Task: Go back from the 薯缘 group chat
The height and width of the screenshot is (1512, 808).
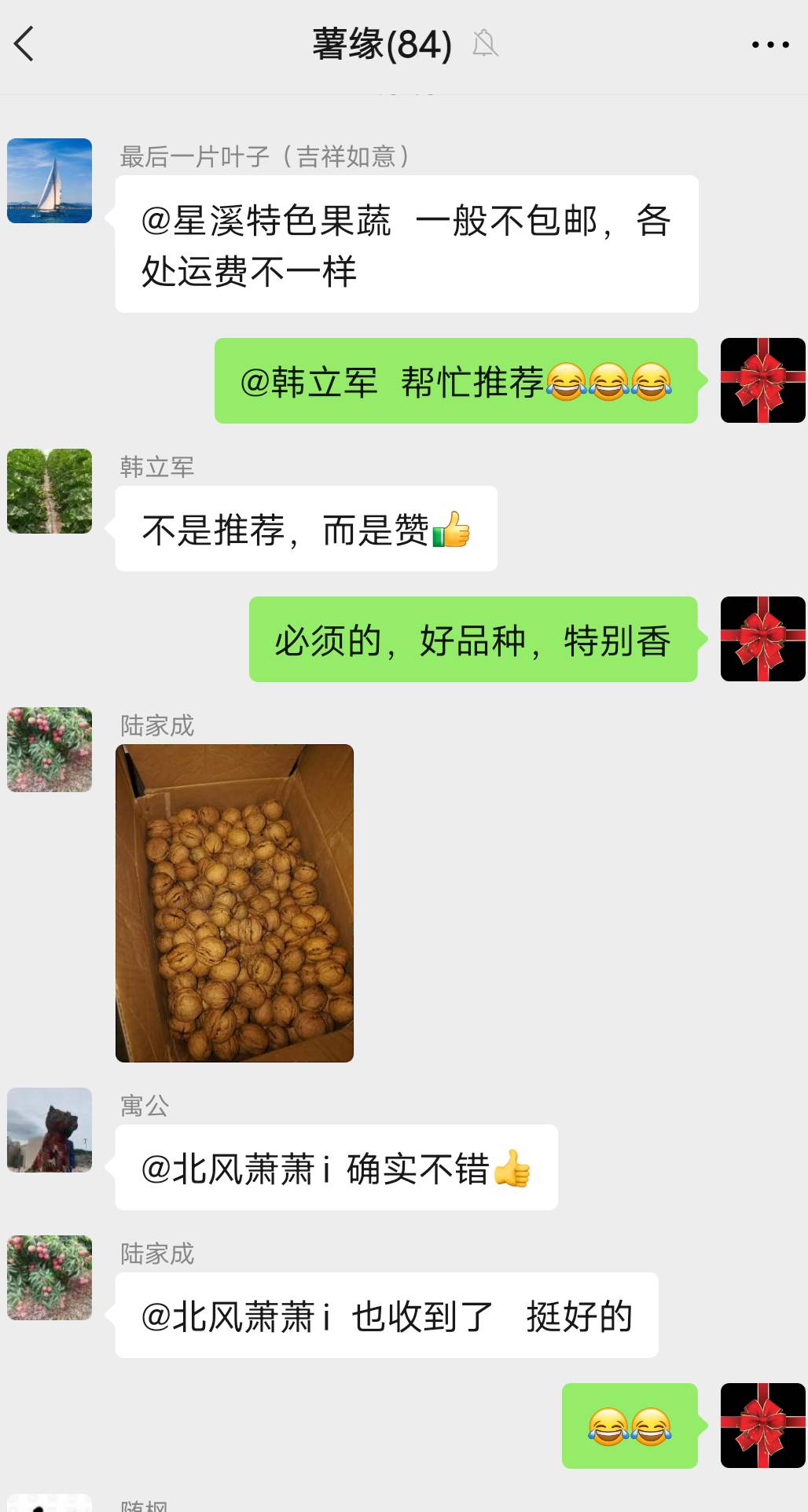Action: [25, 44]
